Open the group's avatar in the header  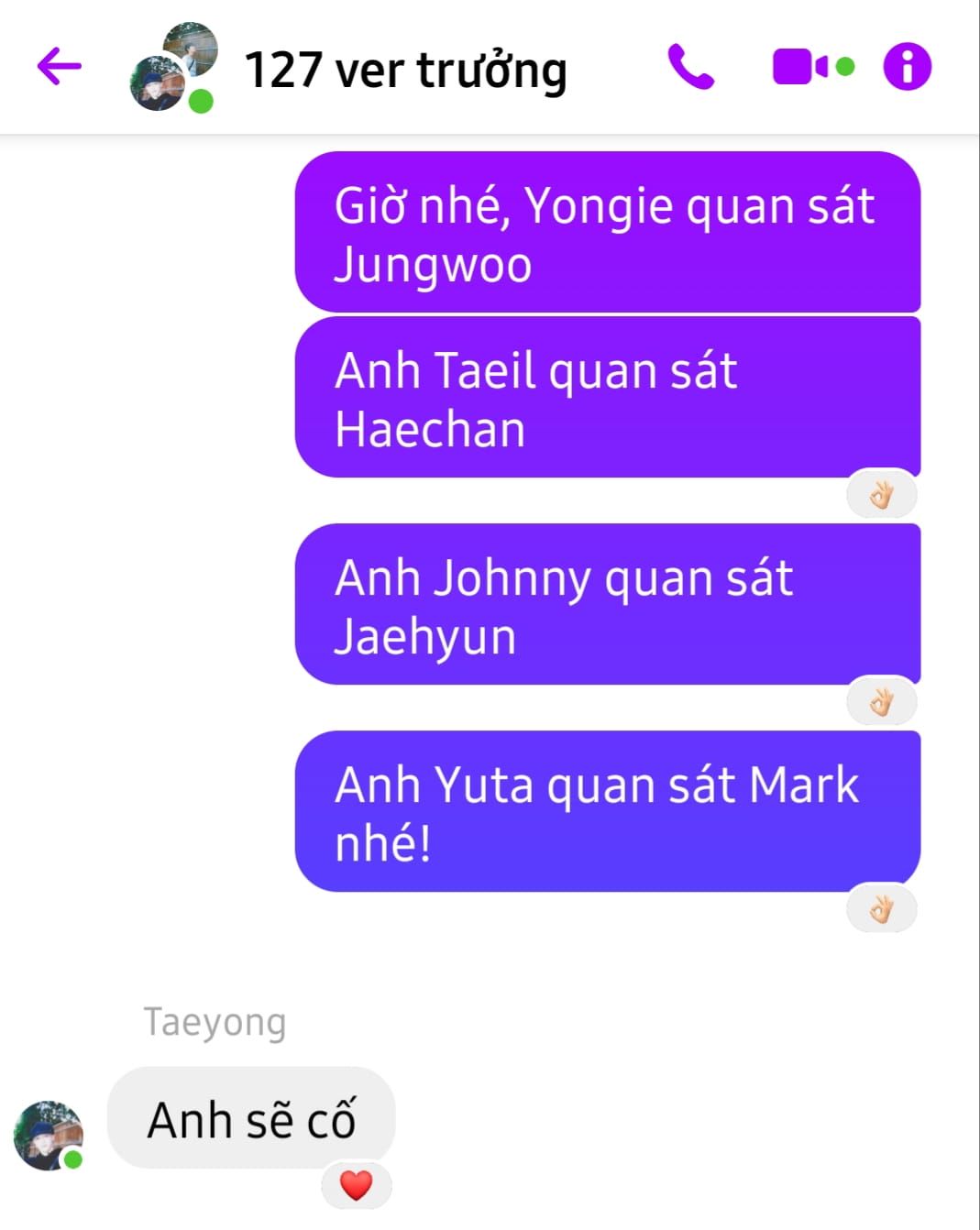pos(174,69)
